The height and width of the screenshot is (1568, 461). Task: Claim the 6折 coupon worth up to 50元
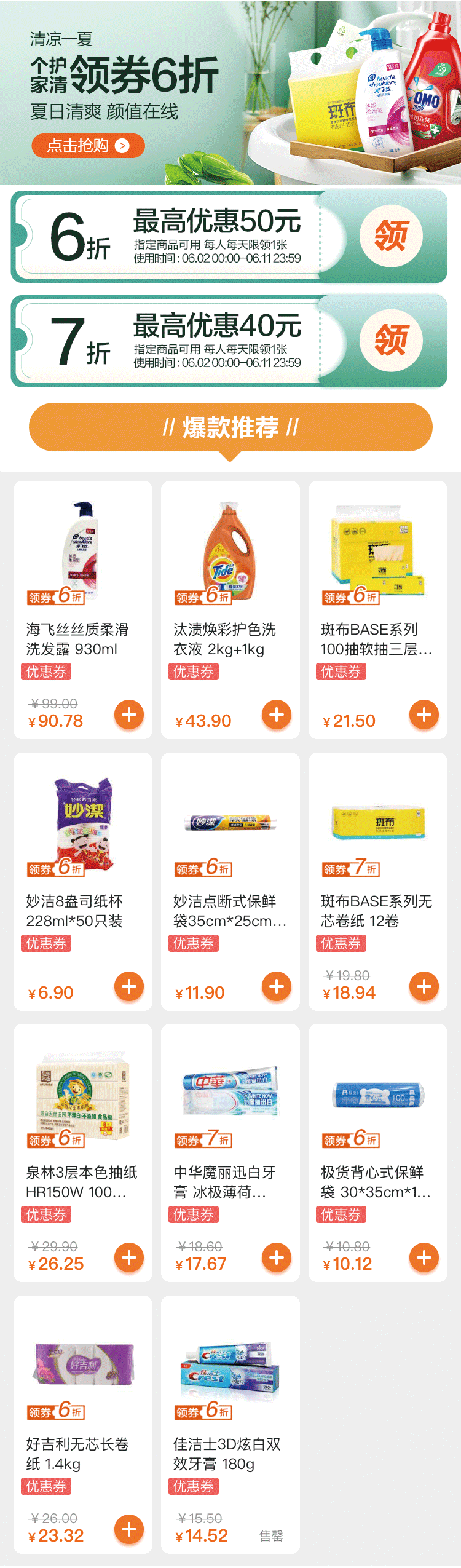tap(391, 236)
